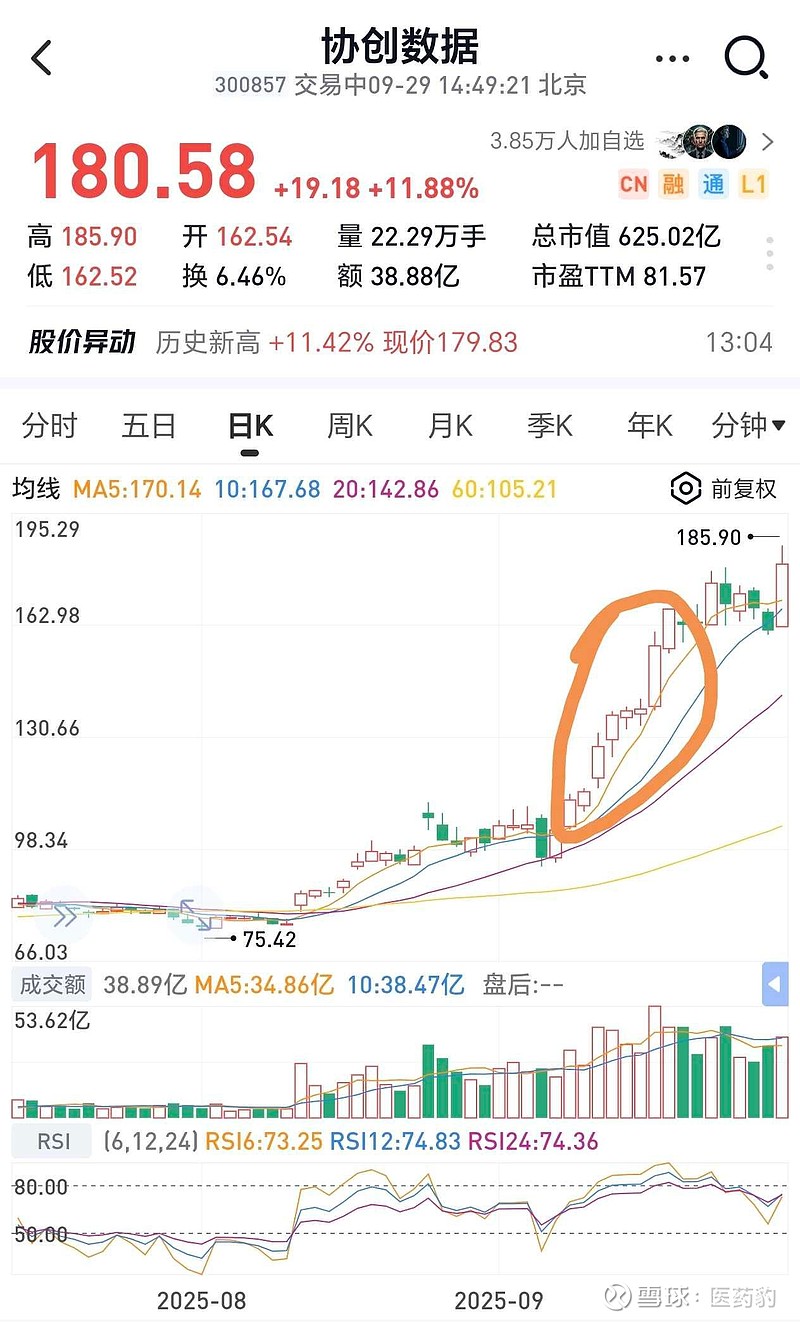Open stock search with the magnifier icon
Viewport: 800px width, 1322px height.
746,58
